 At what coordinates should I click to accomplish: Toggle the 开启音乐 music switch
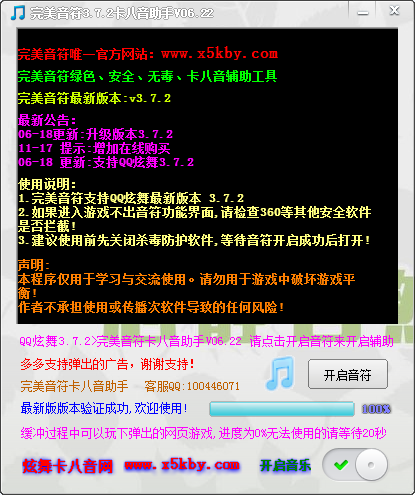pyautogui.click(x=355, y=464)
